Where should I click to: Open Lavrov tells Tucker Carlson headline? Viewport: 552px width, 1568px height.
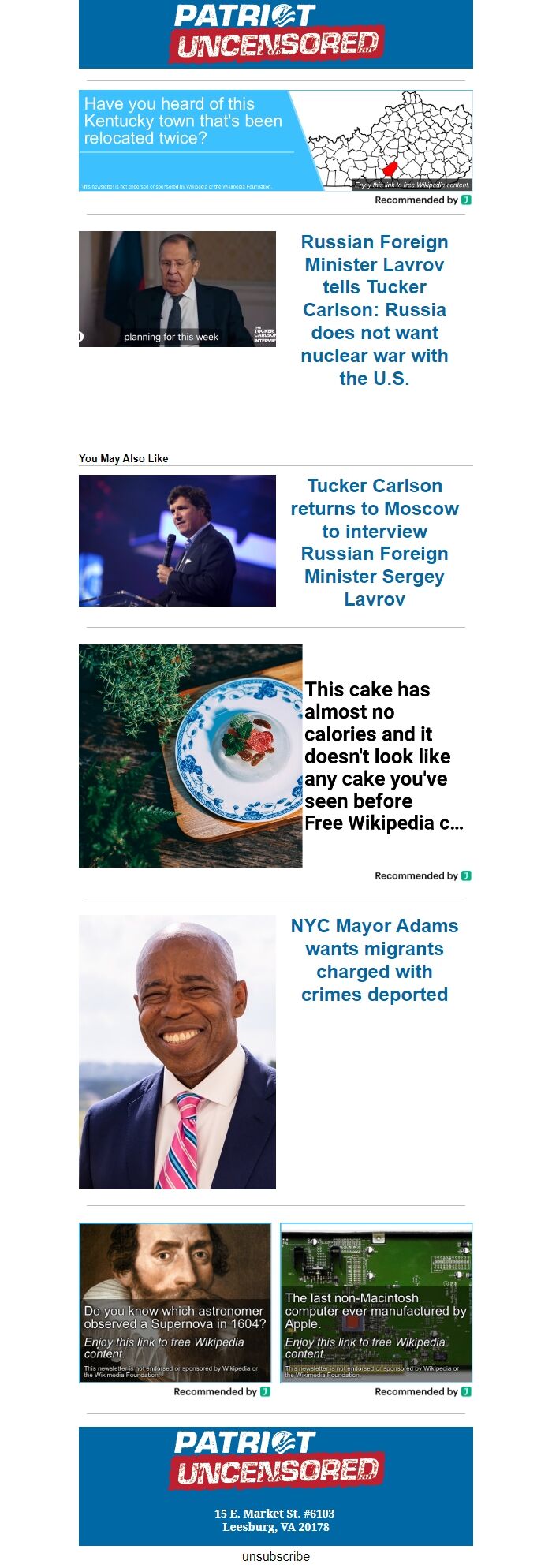click(374, 310)
